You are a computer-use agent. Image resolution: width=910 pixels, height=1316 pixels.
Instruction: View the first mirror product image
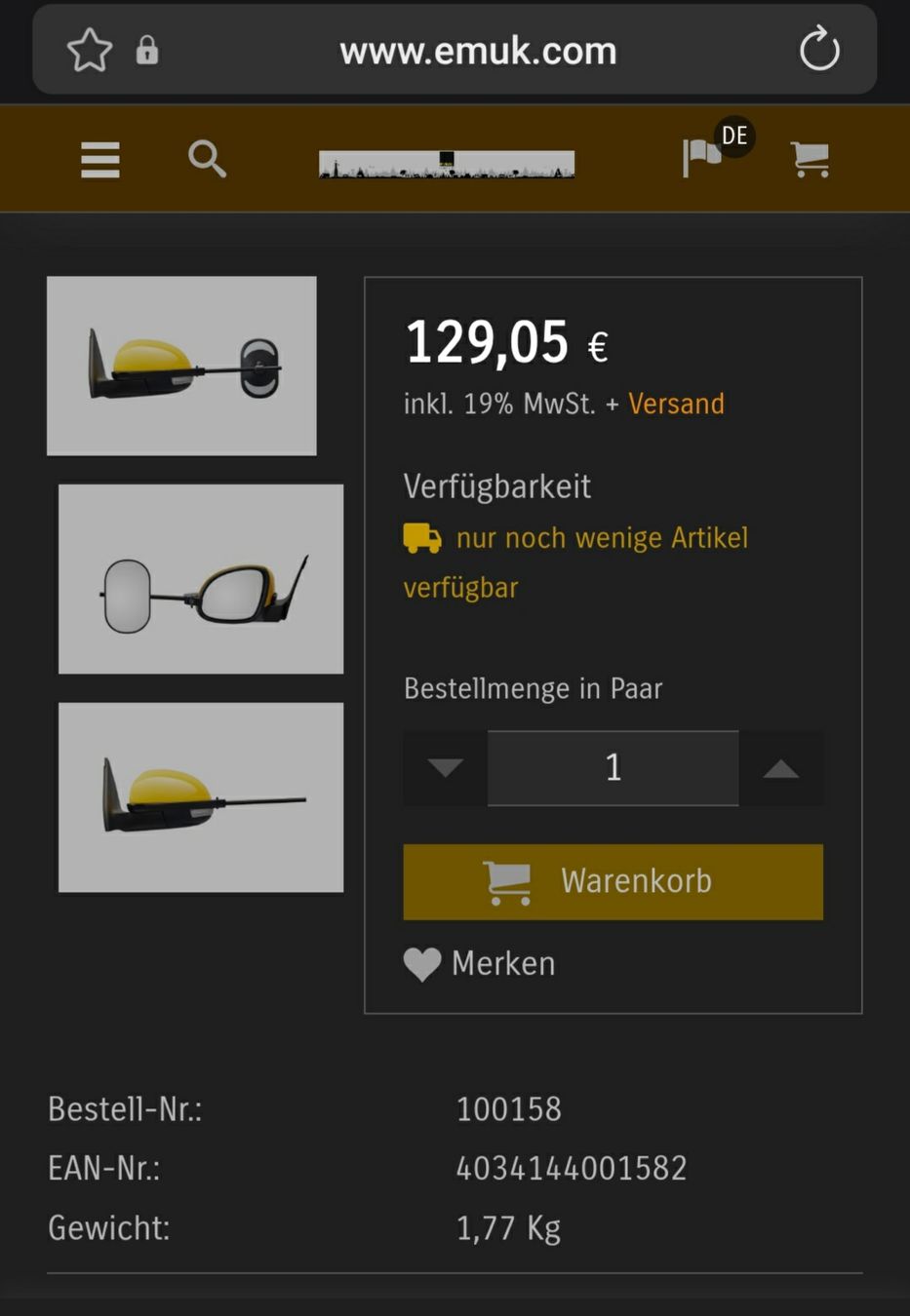tap(181, 366)
